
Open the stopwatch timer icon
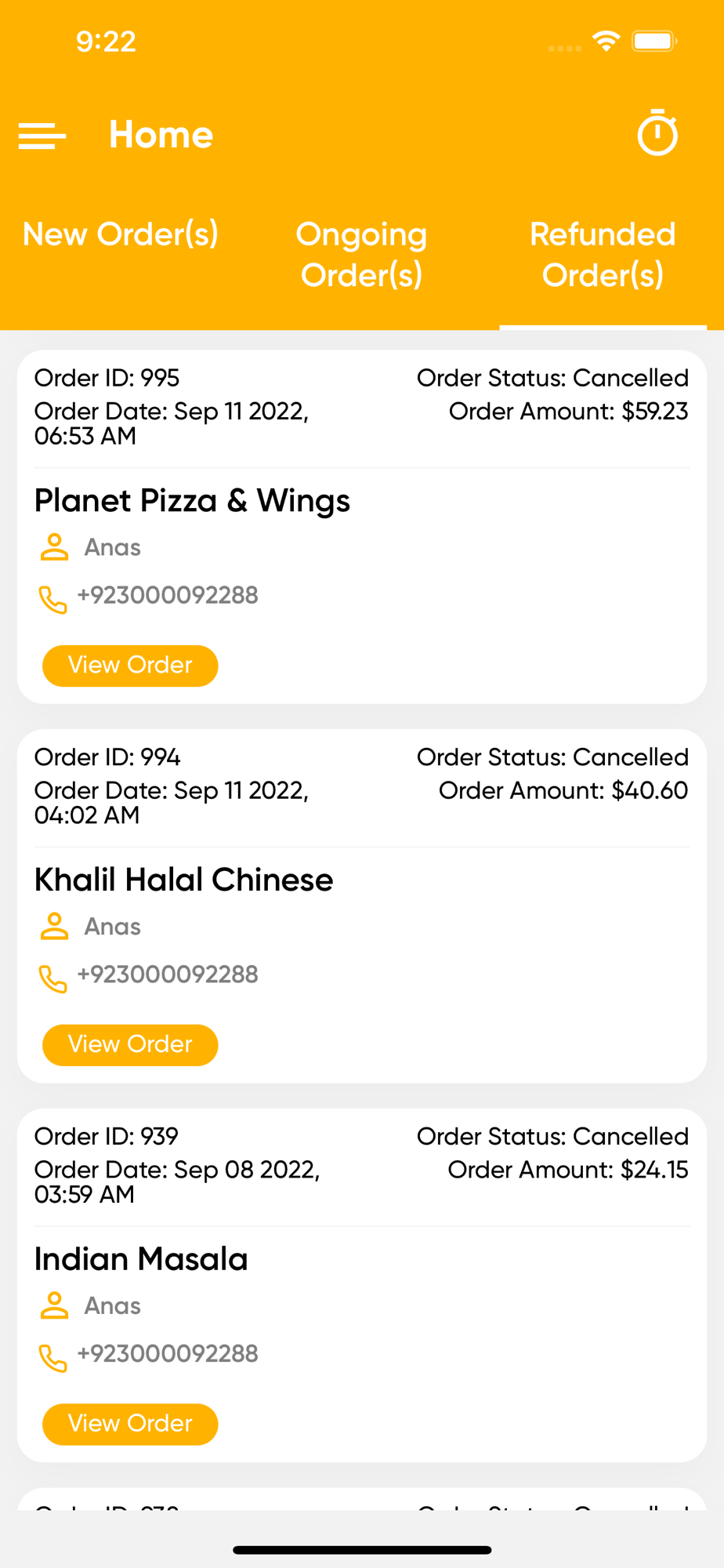click(x=657, y=134)
